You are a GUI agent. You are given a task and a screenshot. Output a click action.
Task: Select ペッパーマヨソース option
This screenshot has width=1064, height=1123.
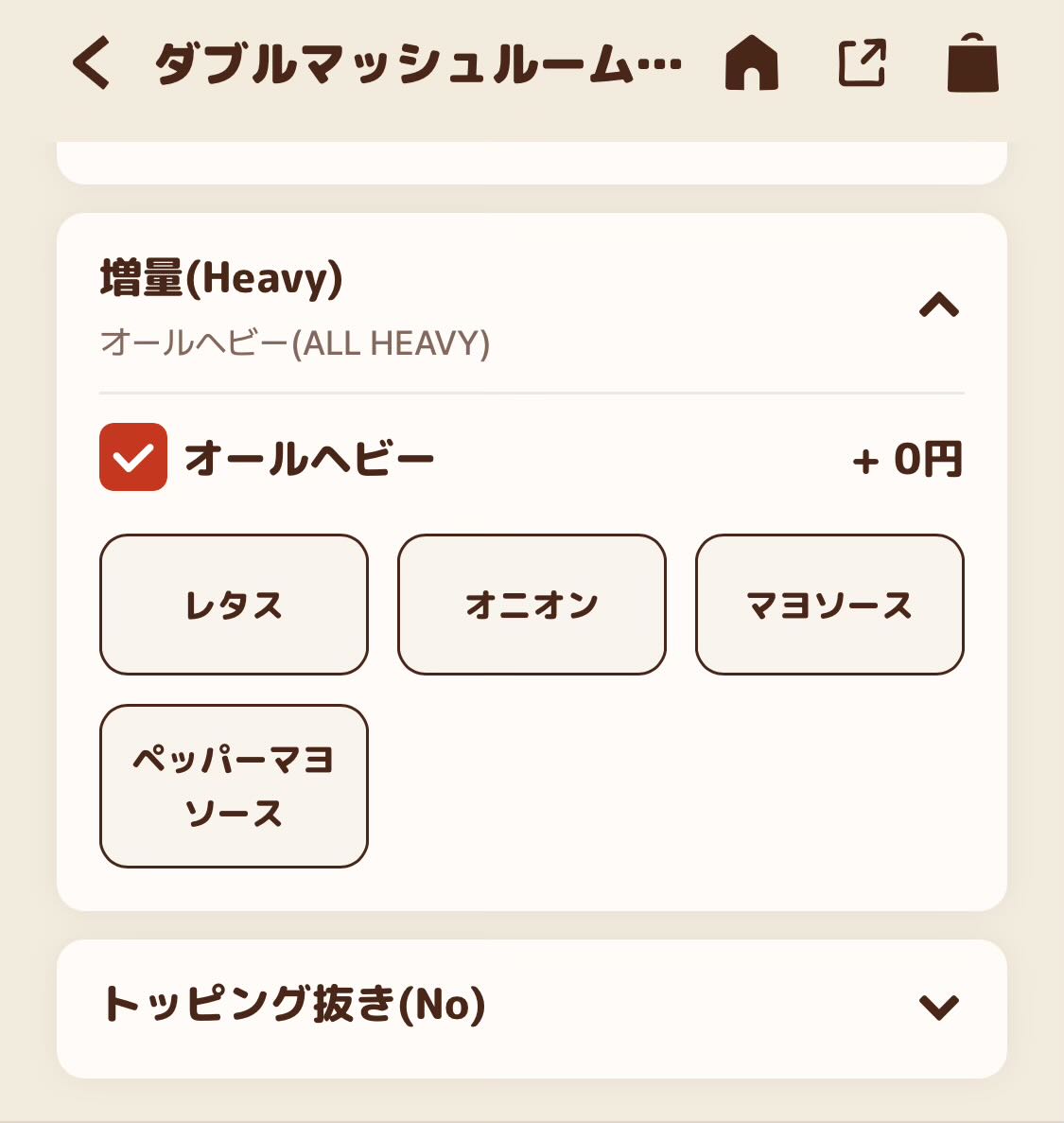(234, 786)
